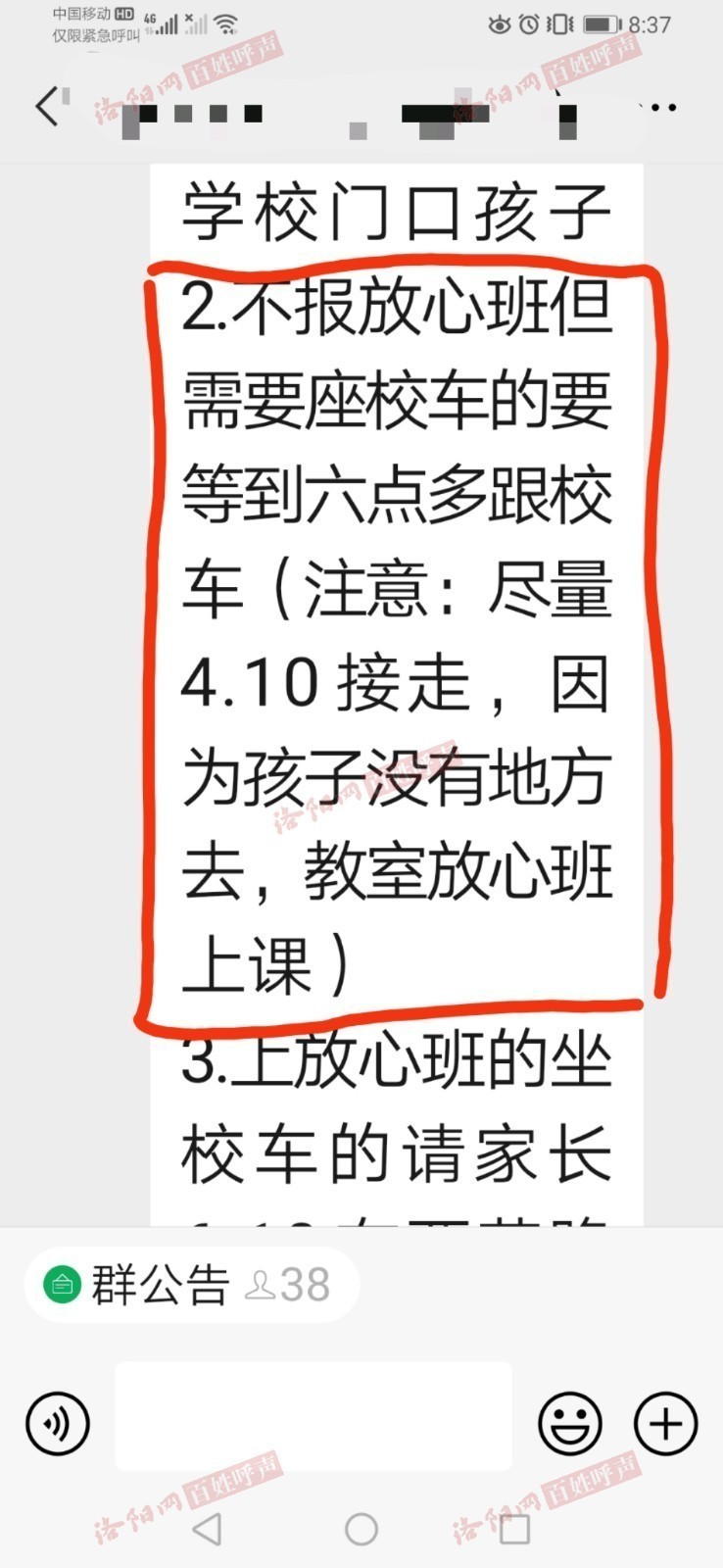Switch to voice message input
The width and height of the screenshot is (723, 1568).
[x=58, y=1423]
